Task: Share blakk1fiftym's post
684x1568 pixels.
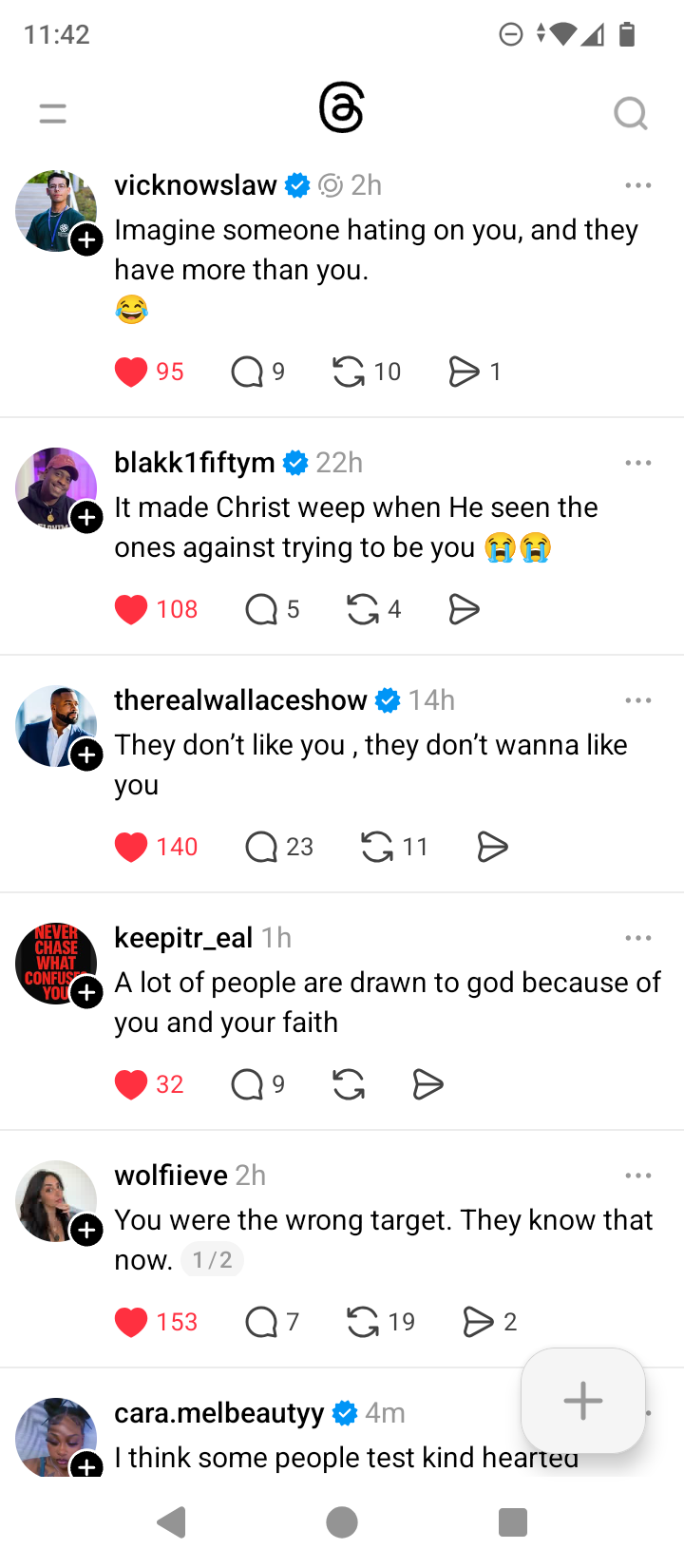Action: click(464, 609)
